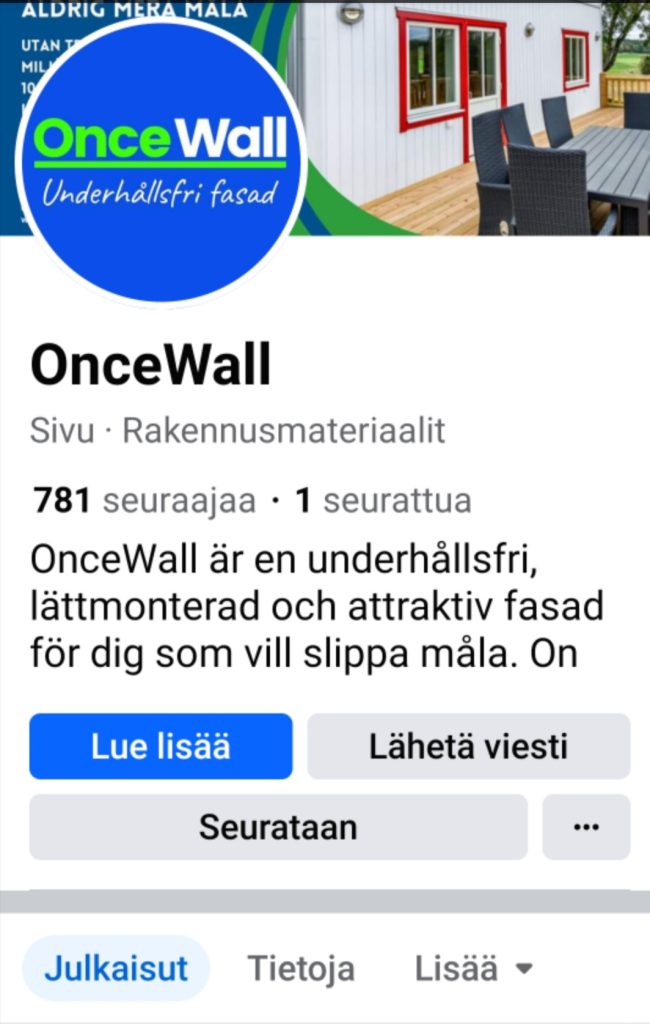Open the OnceWall profile picture

(x=161, y=160)
